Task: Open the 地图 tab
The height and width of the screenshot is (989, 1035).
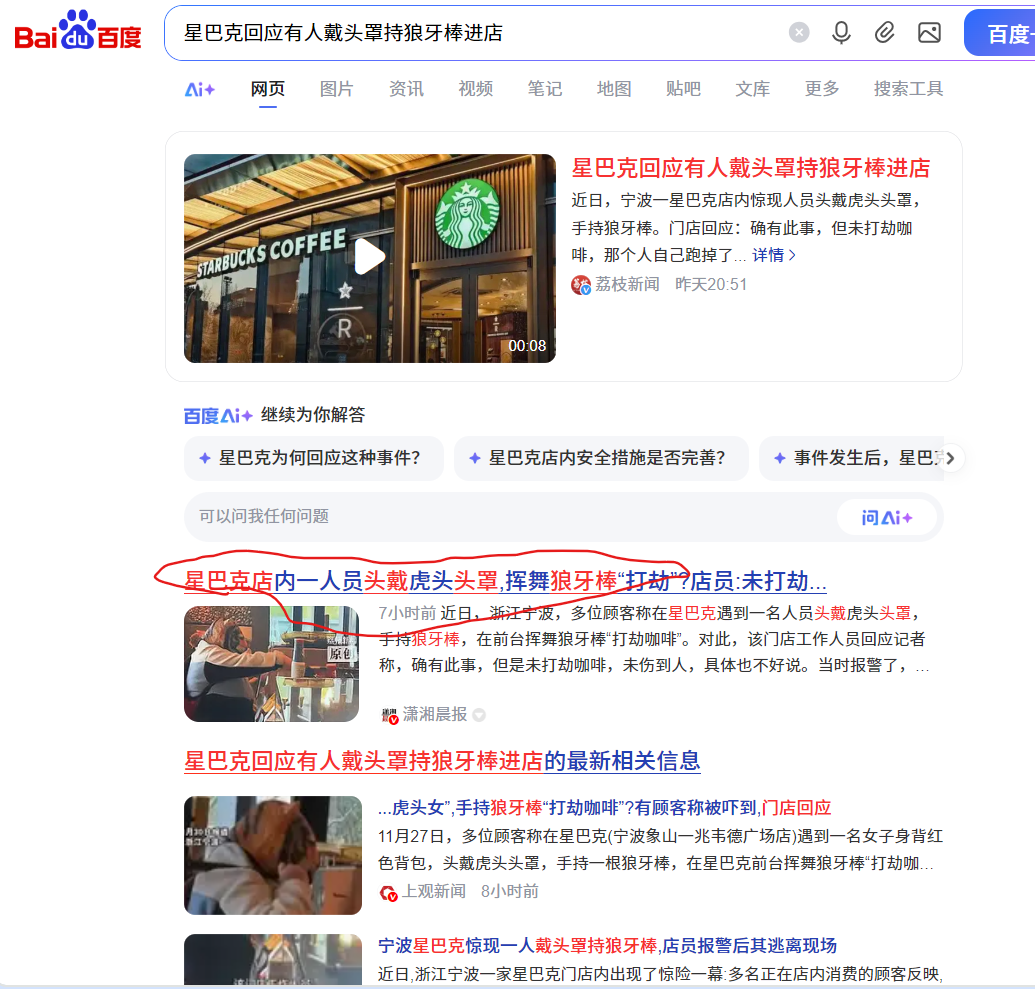Action: click(x=614, y=89)
